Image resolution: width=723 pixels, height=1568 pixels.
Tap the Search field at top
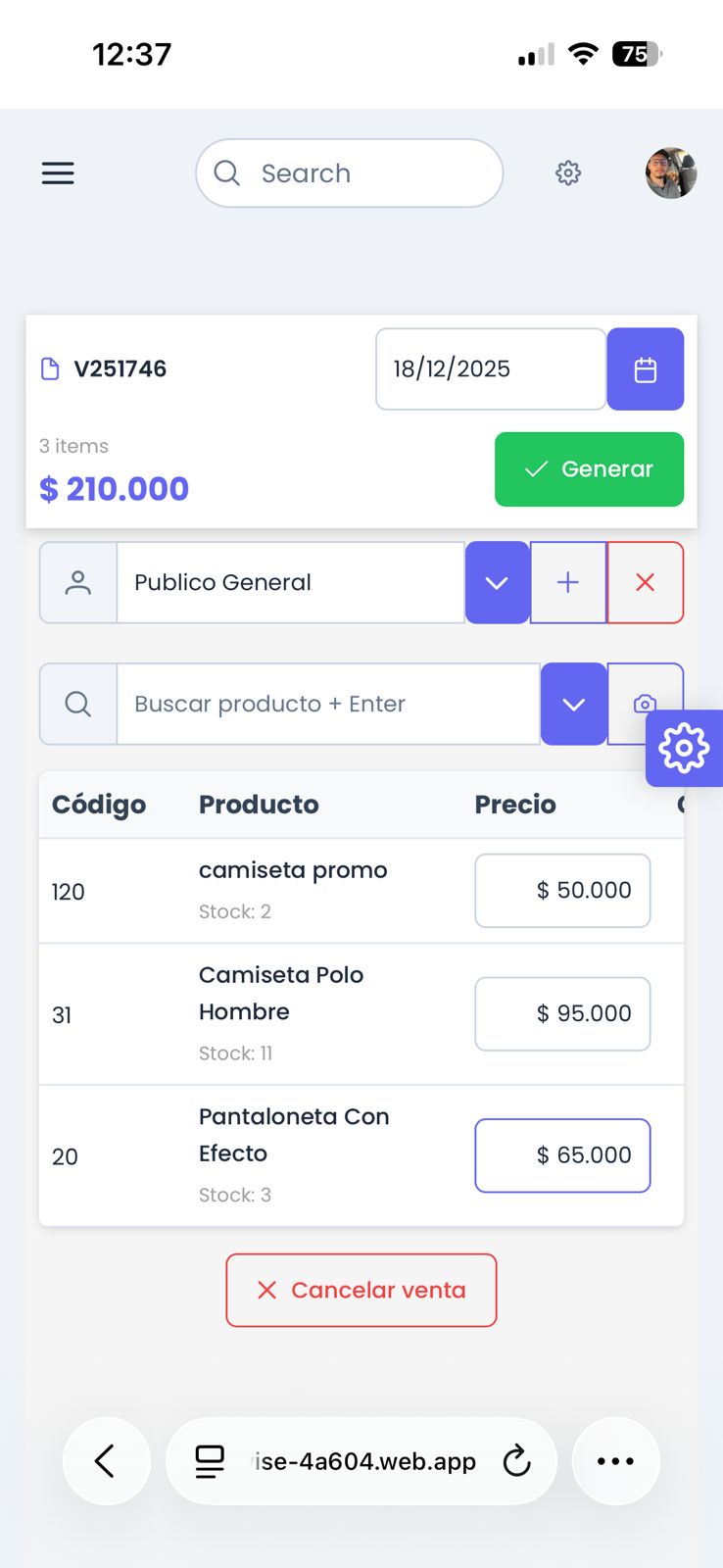tap(350, 173)
